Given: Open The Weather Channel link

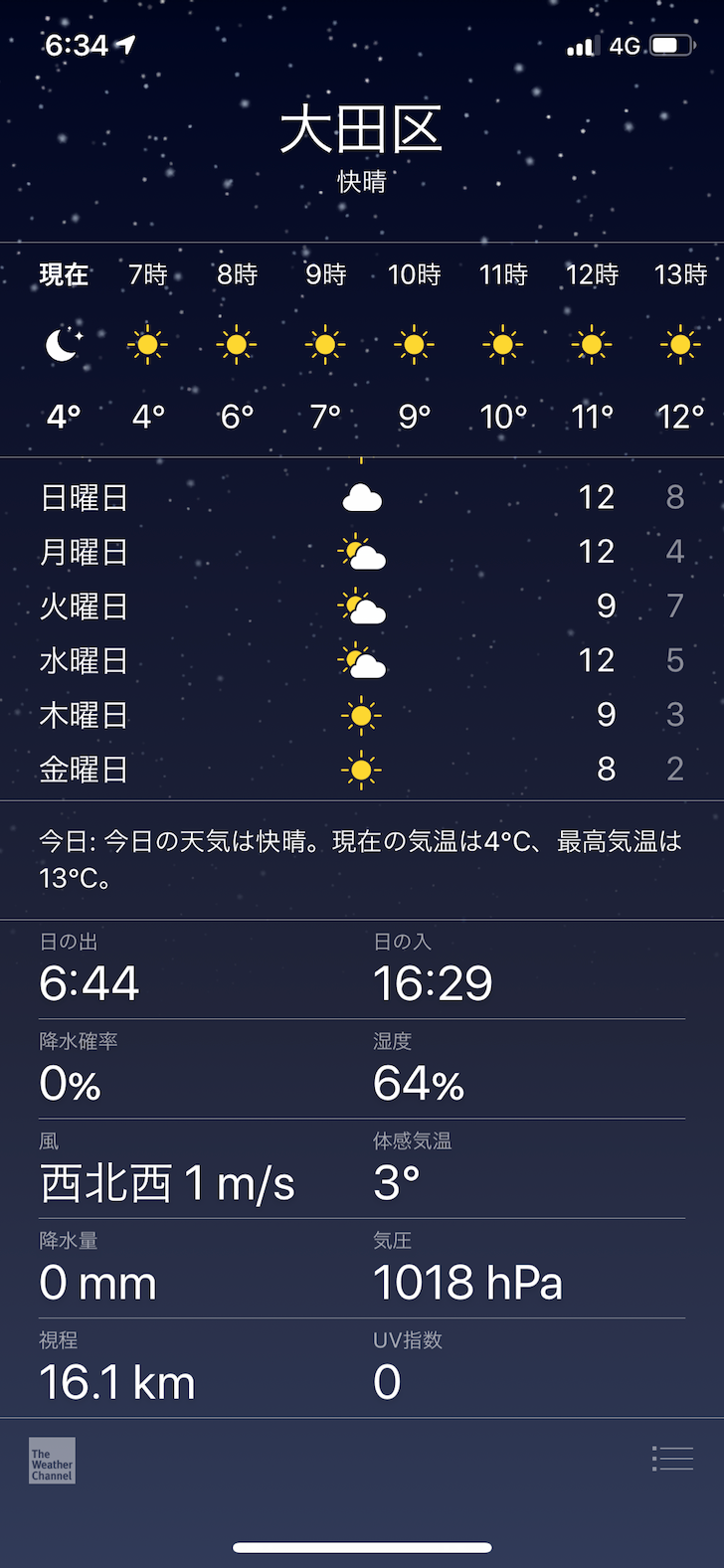Looking at the screenshot, I should pyautogui.click(x=52, y=1461).
